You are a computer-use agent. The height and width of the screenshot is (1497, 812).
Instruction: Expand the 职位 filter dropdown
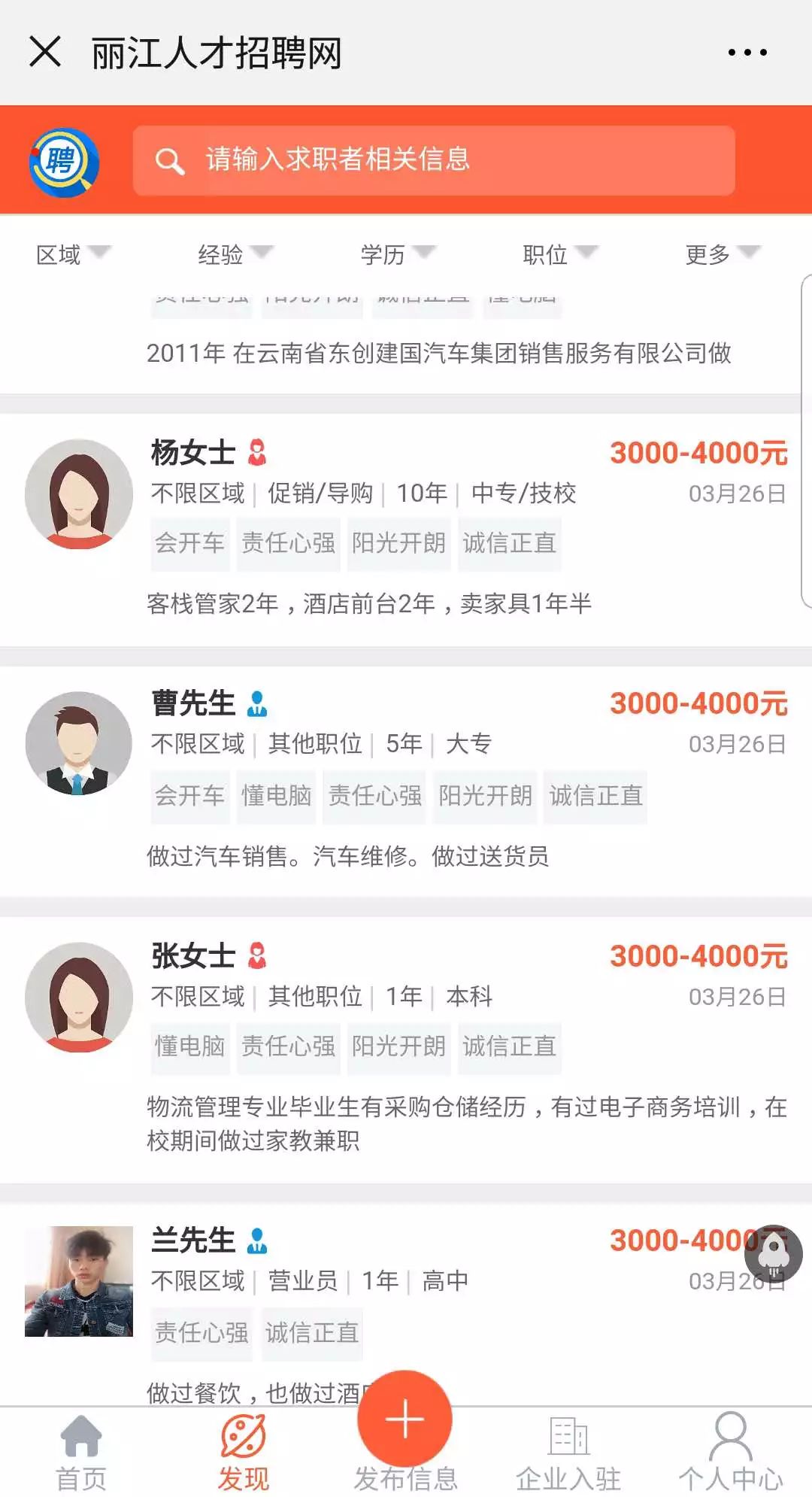[x=559, y=254]
